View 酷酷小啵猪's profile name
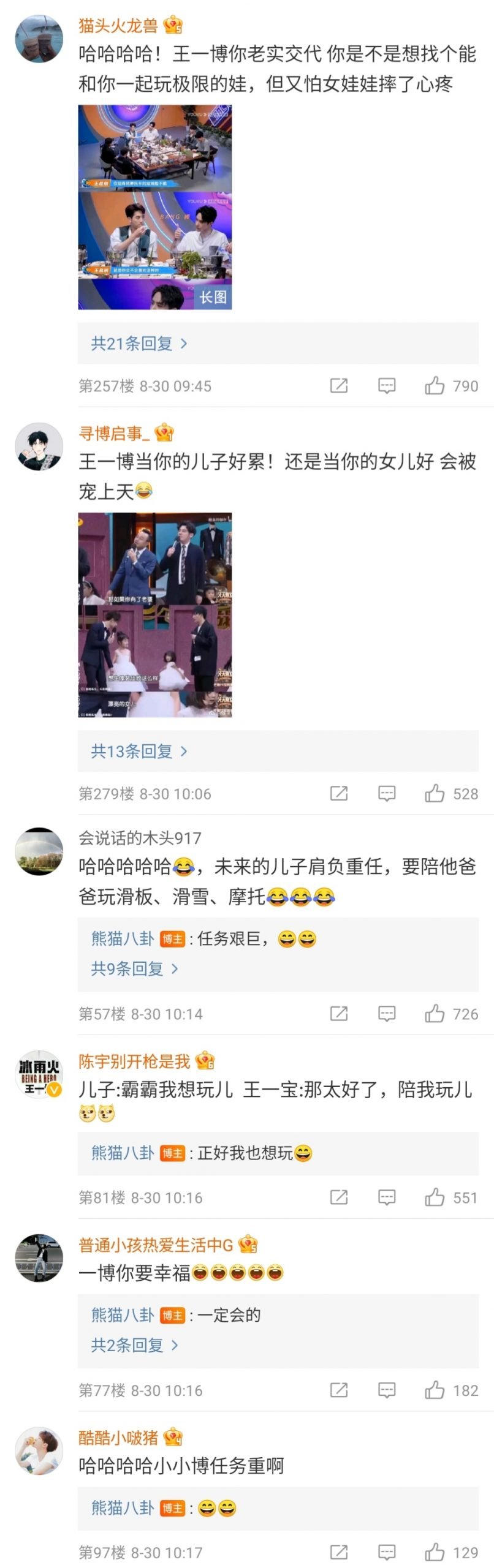 coord(118,1438)
